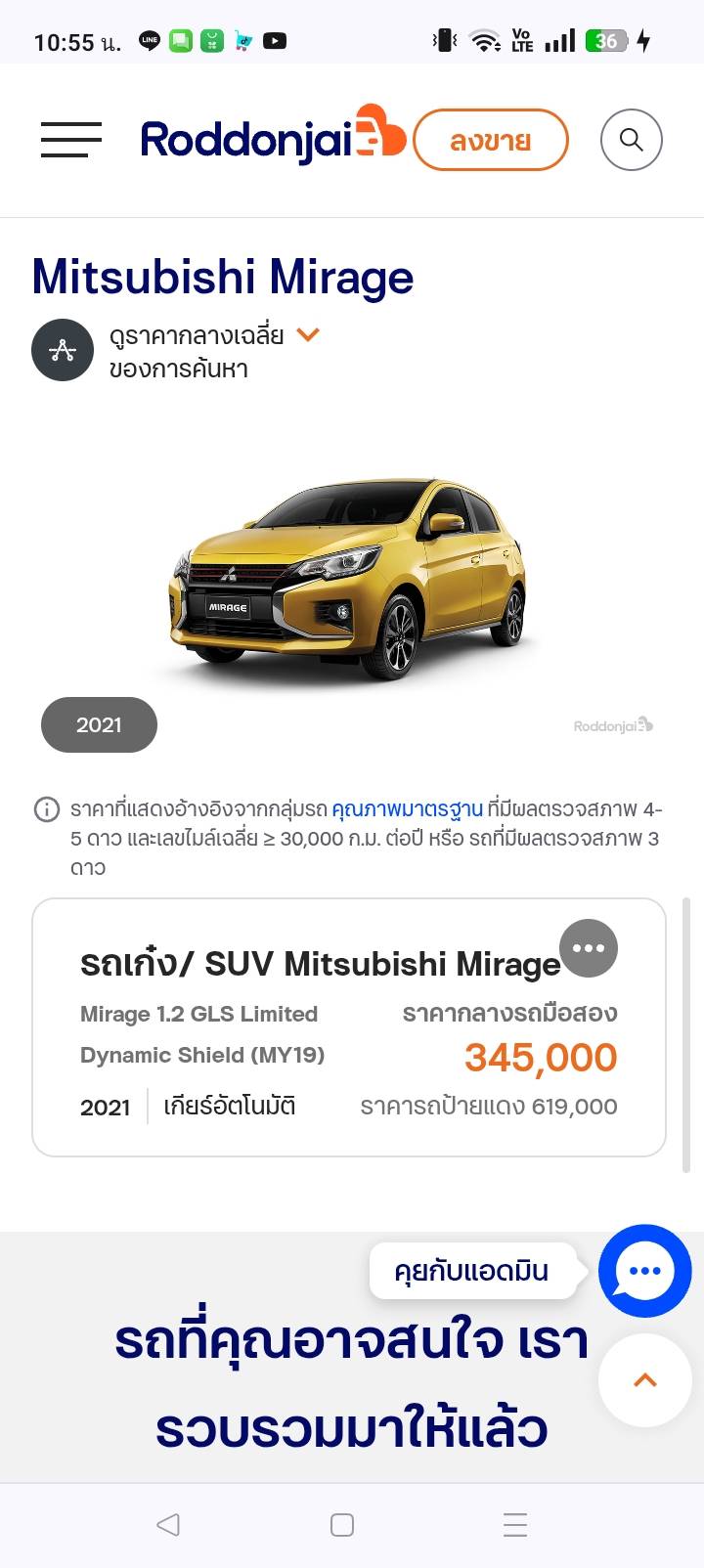
Task: Tap the ลงขาย sell button
Action: (x=491, y=140)
